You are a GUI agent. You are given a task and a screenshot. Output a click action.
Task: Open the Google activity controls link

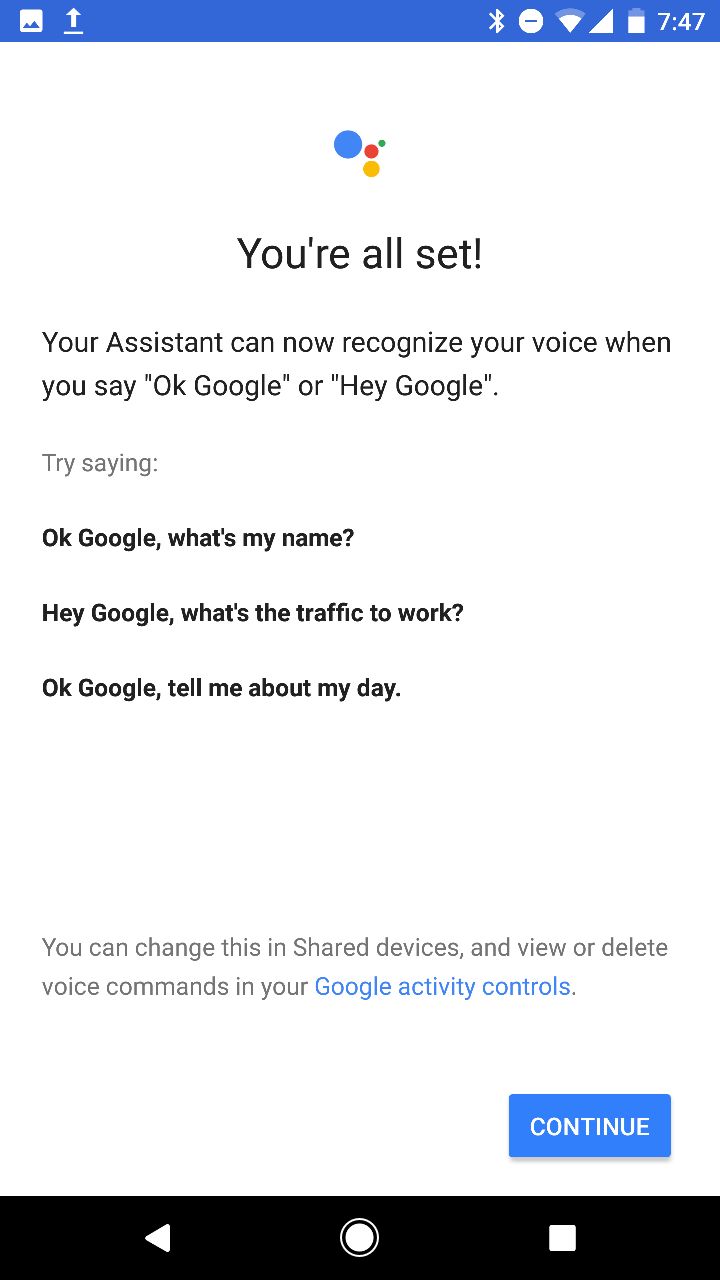coord(443,987)
